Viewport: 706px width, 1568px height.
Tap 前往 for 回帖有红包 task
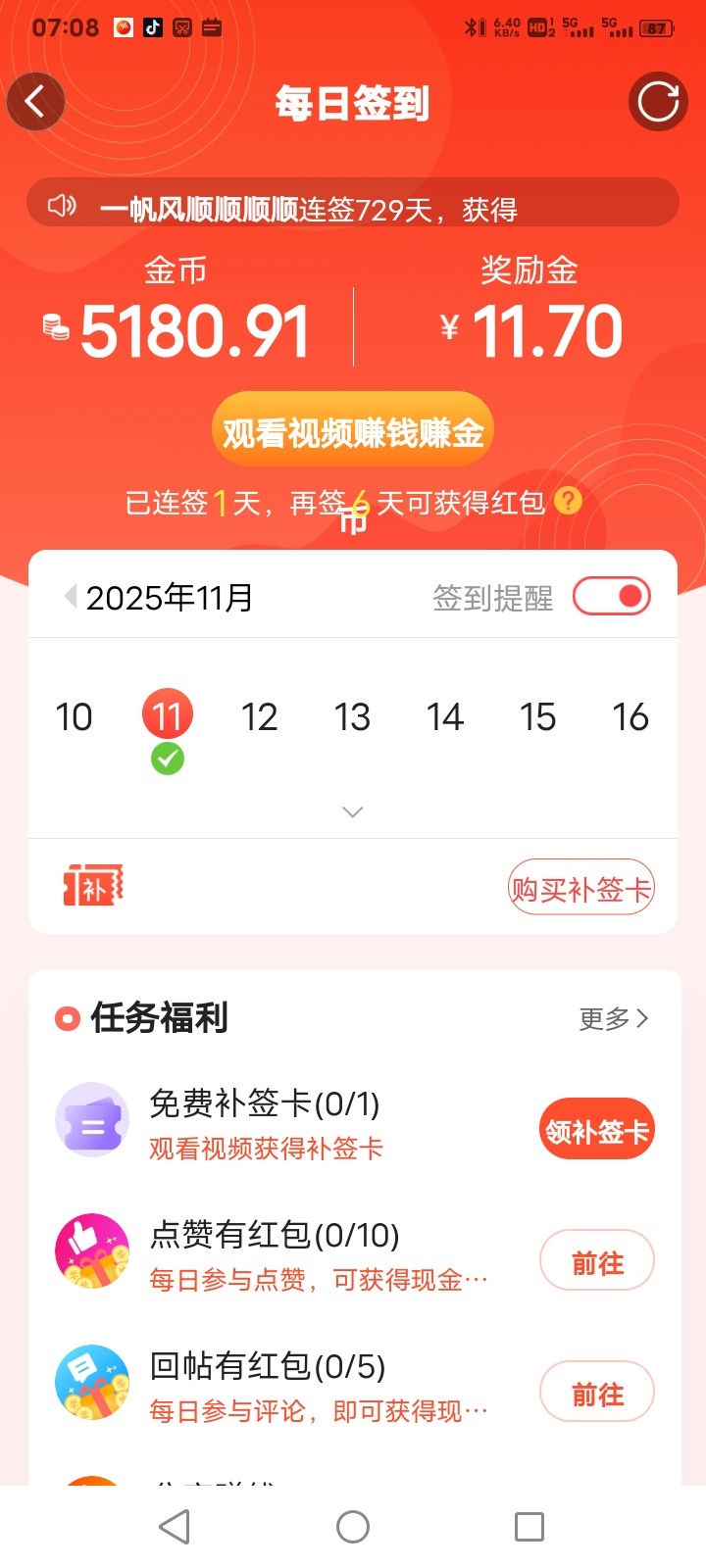coord(596,1394)
